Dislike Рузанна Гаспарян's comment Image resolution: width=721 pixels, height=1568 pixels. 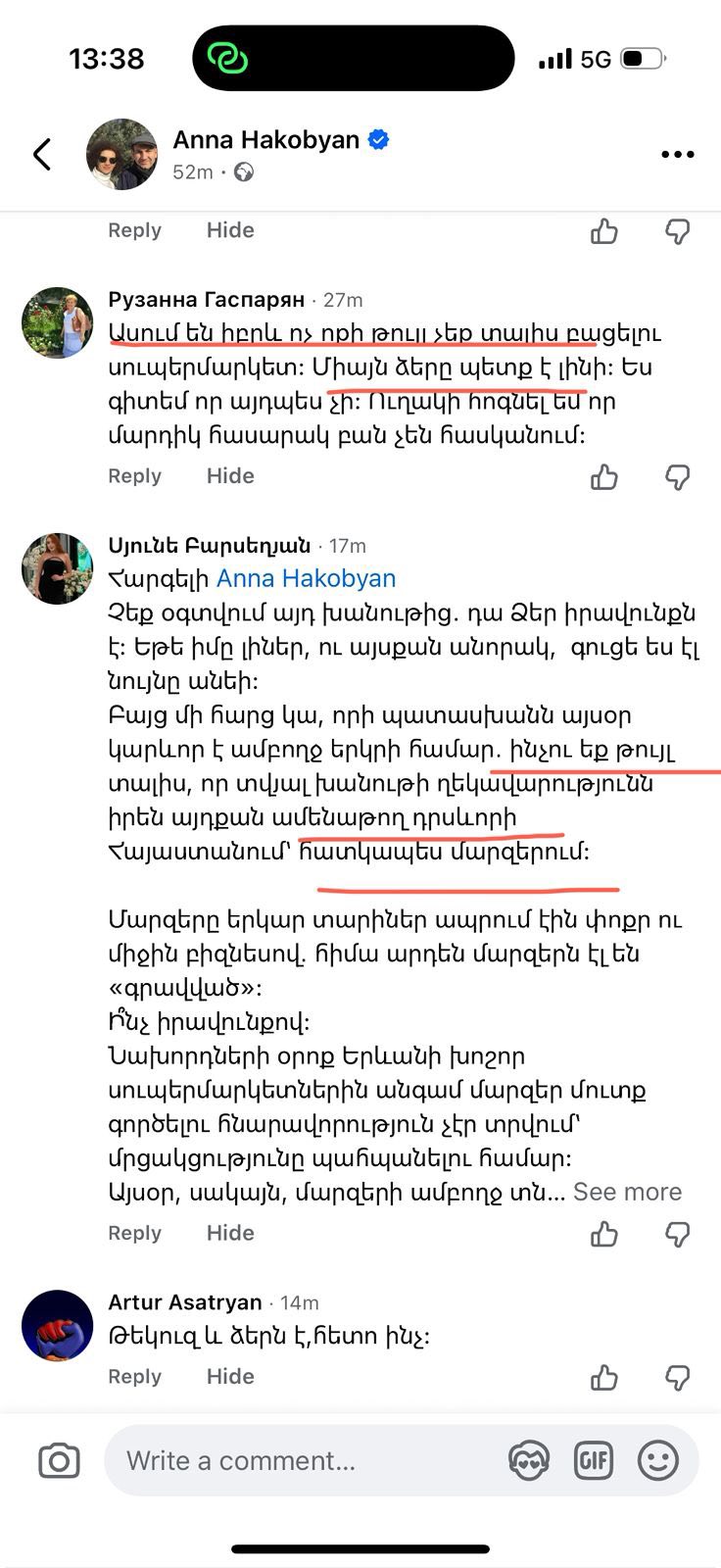click(677, 477)
